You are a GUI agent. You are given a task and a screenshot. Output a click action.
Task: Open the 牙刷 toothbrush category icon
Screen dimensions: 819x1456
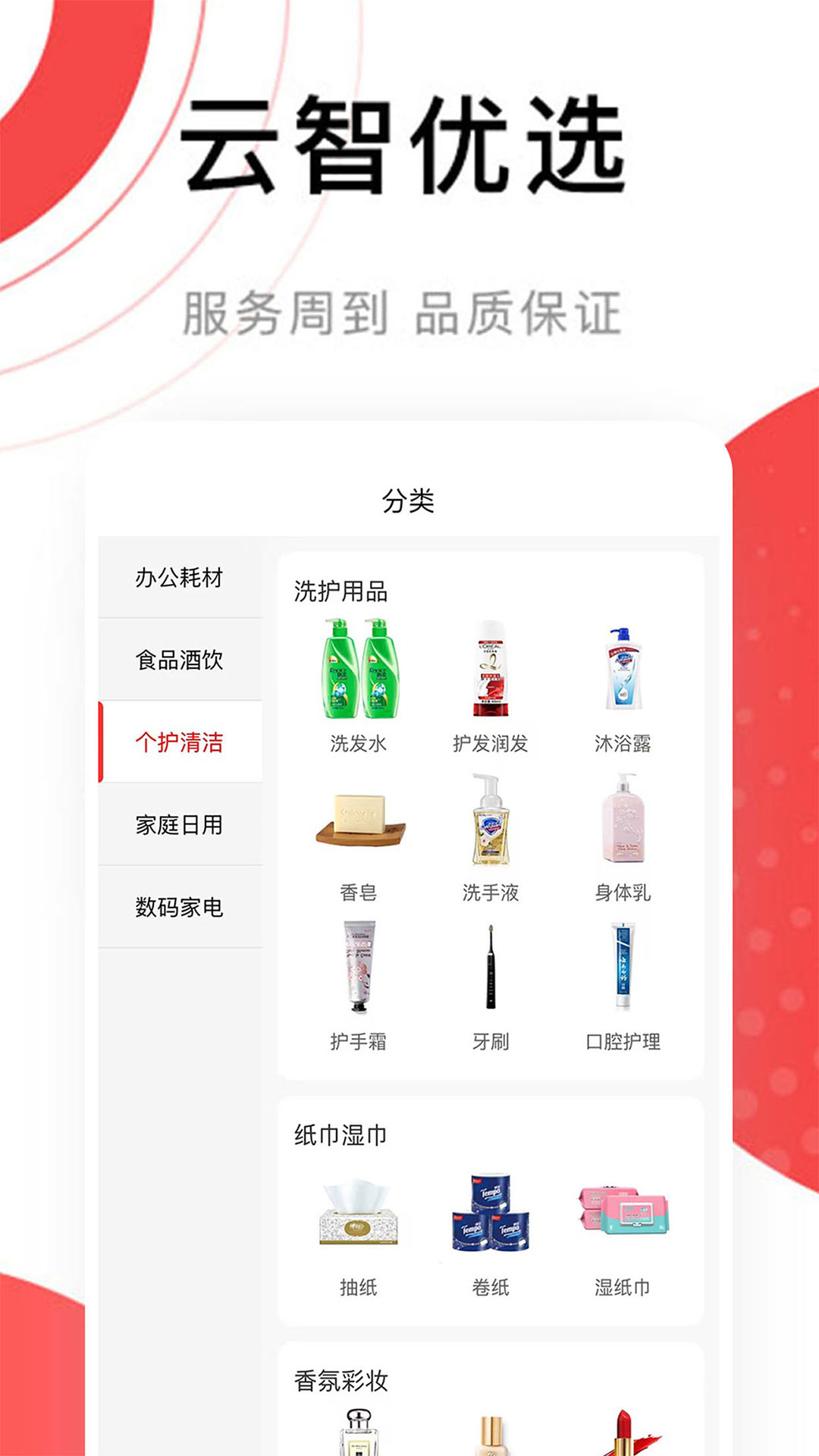click(x=489, y=974)
